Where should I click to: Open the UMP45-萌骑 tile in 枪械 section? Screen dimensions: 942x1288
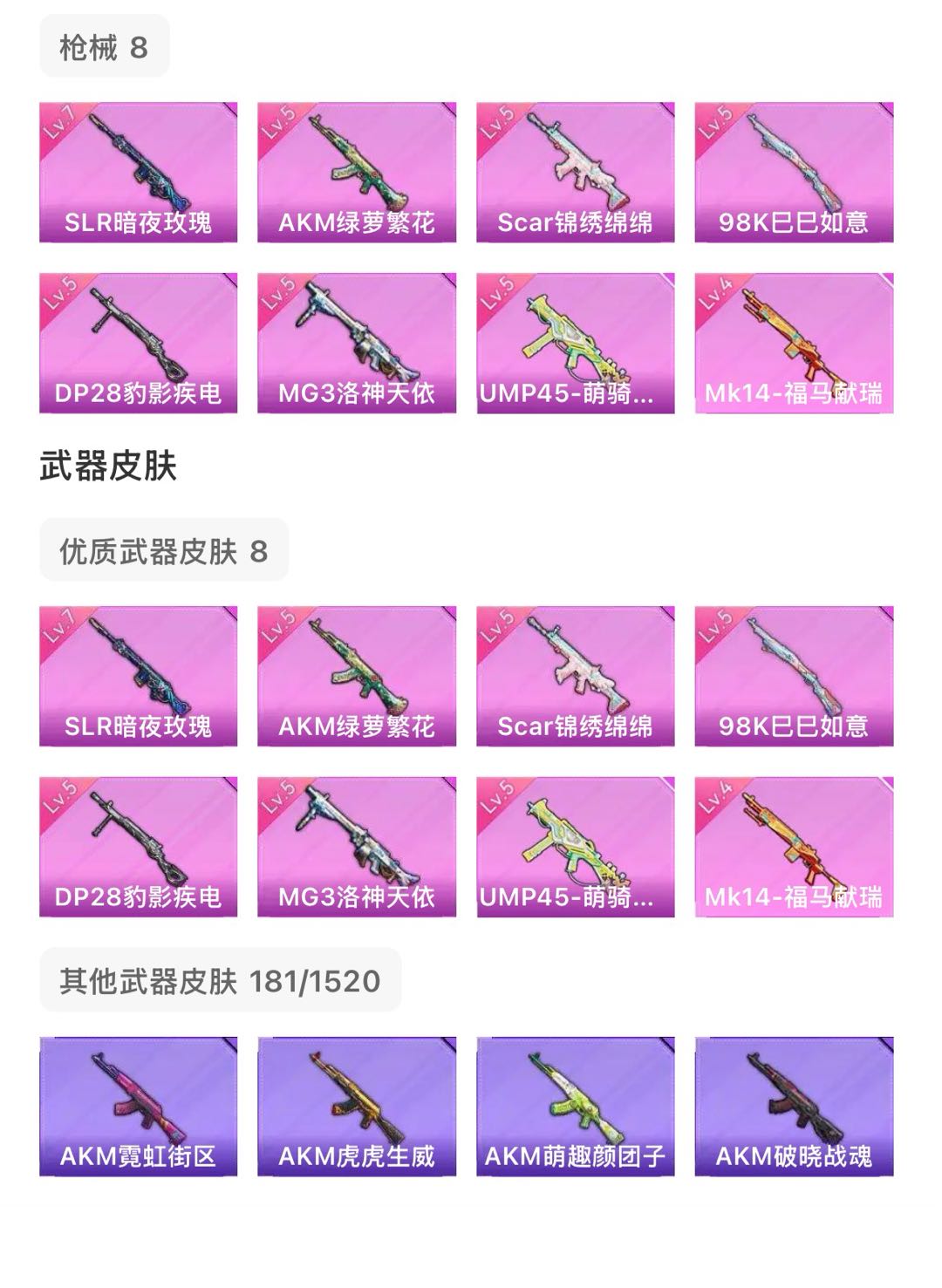pos(576,343)
